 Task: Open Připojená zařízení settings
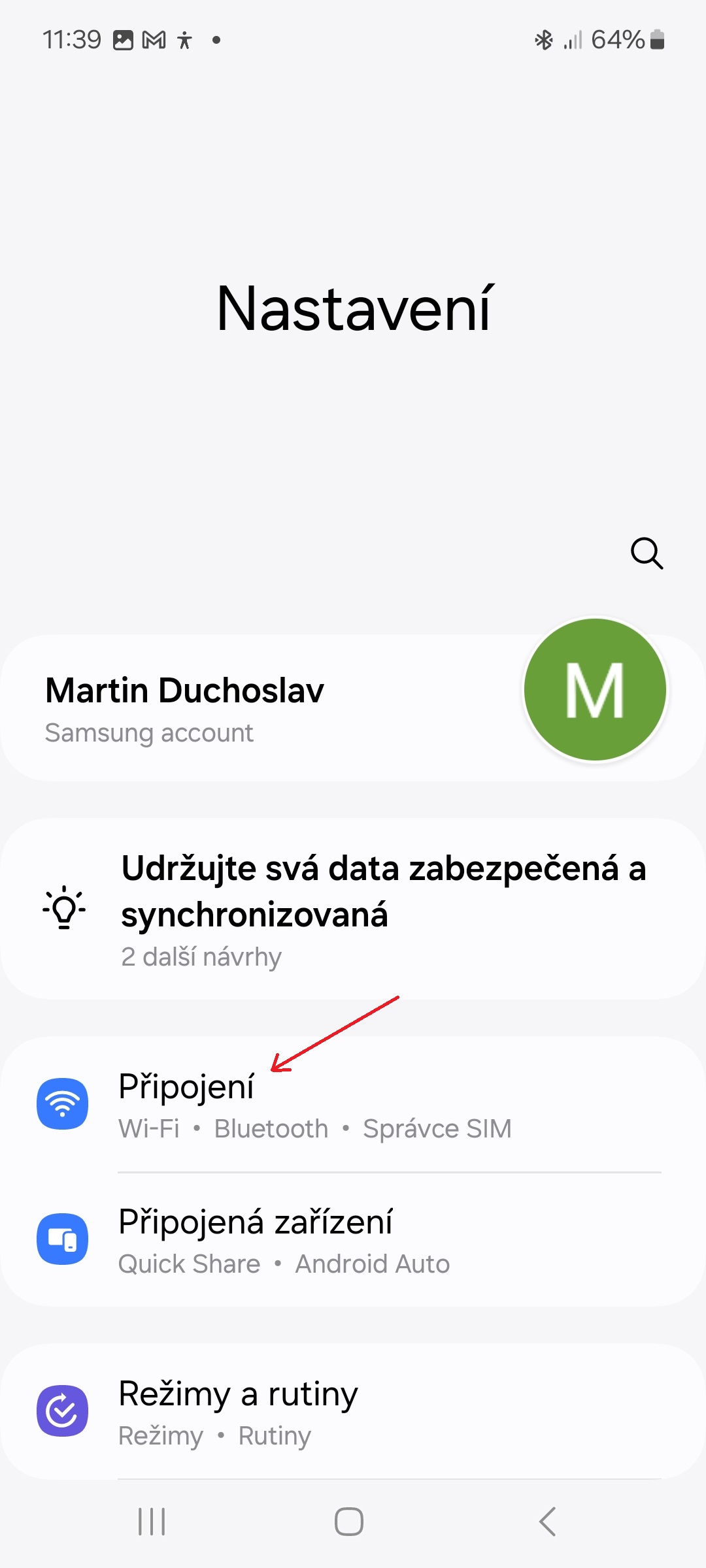[x=353, y=1239]
